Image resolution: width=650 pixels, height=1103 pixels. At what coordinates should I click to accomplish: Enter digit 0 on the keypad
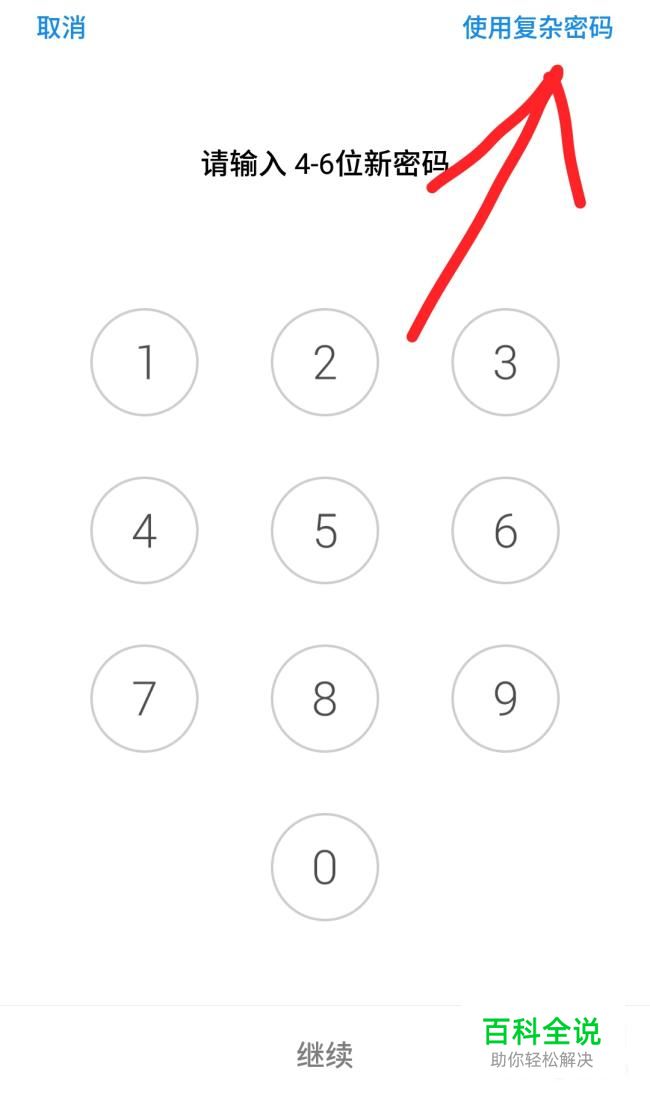pyautogui.click(x=325, y=867)
